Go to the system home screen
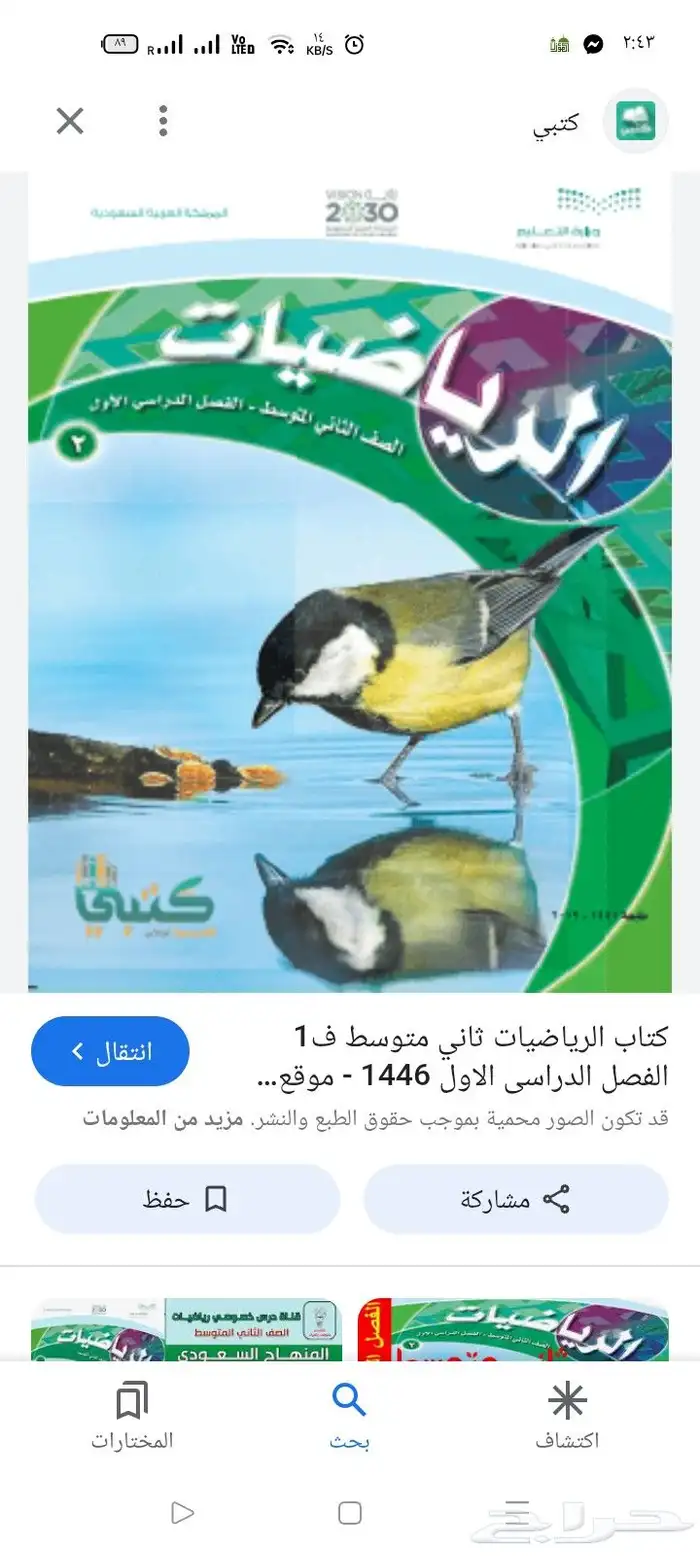Image resolution: width=700 pixels, height=1556 pixels. (349, 1512)
